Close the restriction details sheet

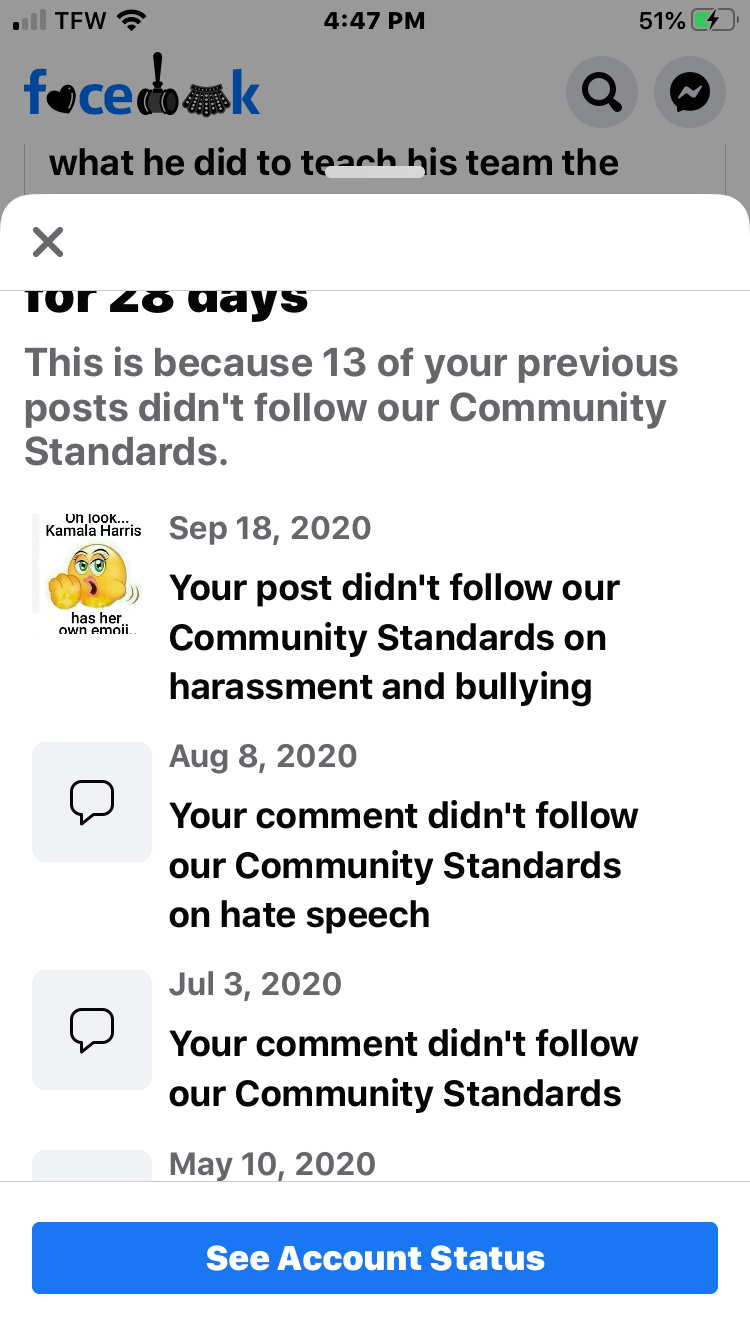47,241
